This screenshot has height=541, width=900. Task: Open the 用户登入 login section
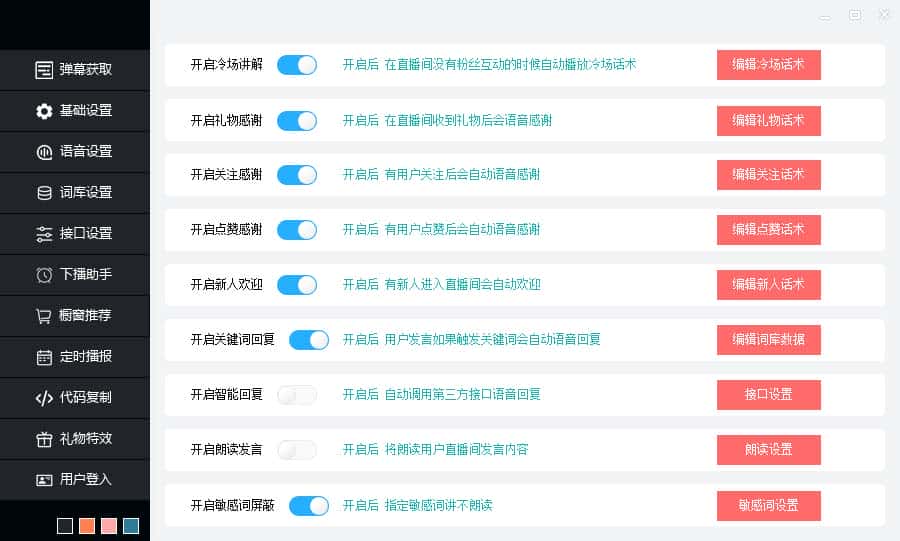(x=75, y=479)
